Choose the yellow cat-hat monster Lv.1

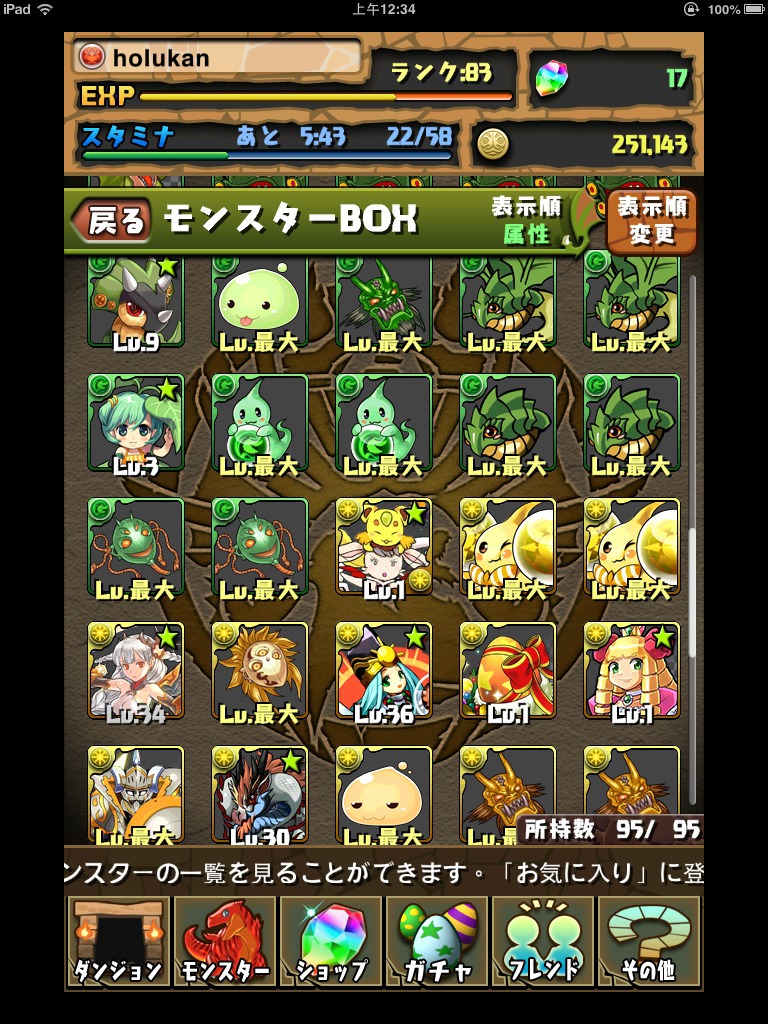384,546
